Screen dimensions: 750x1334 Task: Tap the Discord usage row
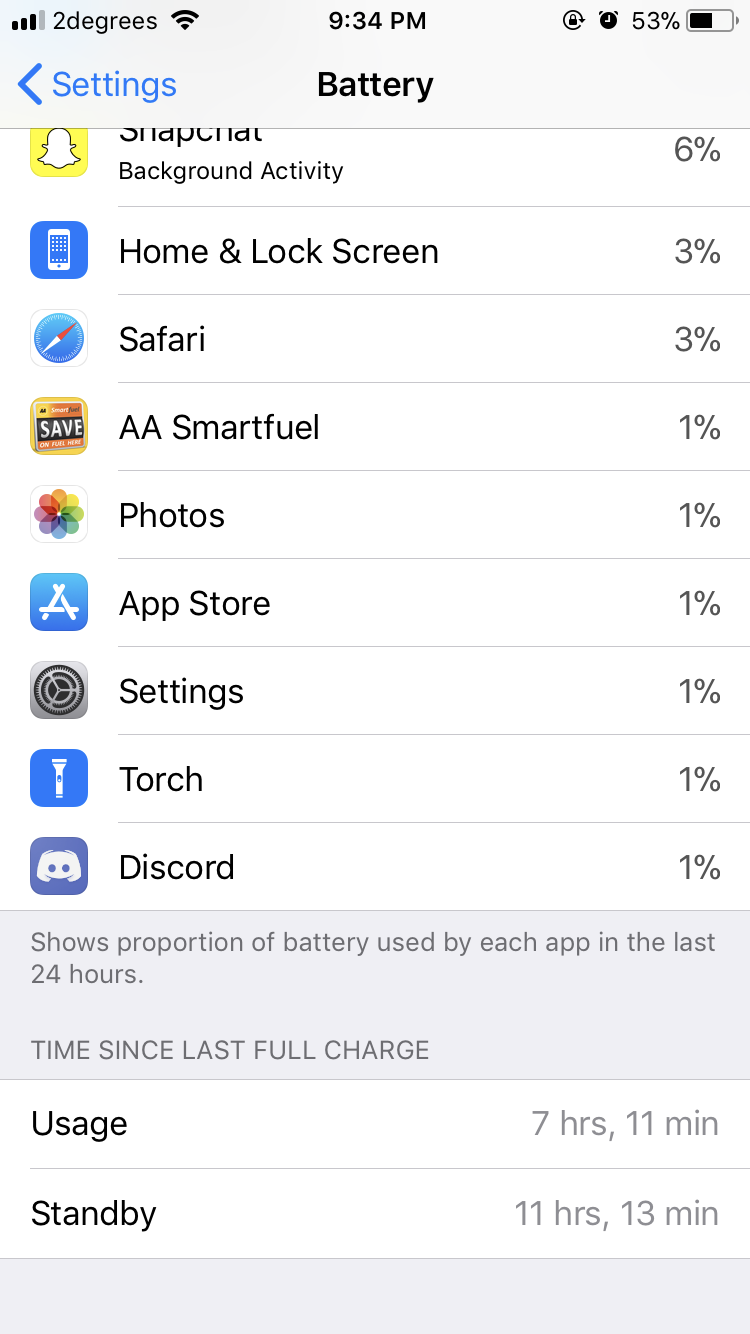[x=375, y=867]
